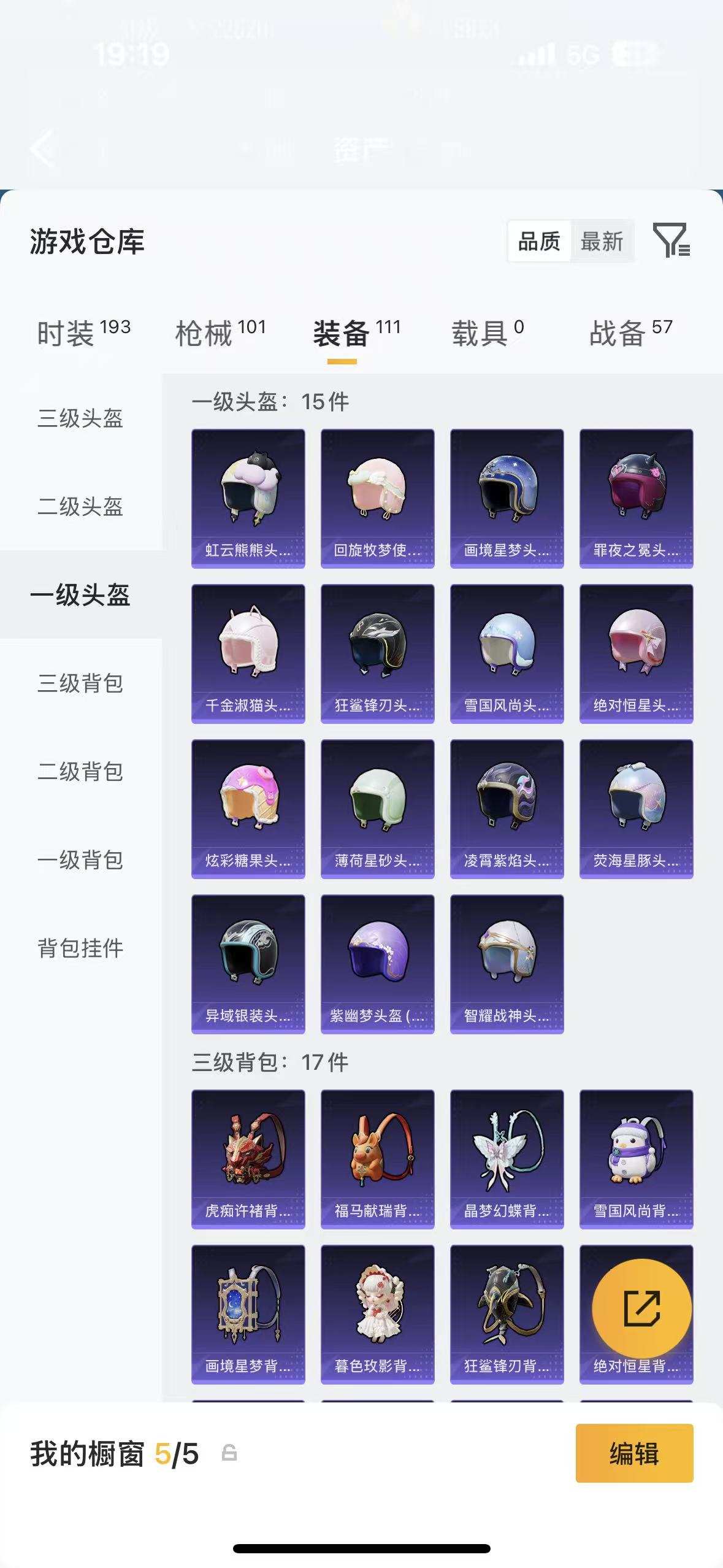Open the 狂鲨锋刃头盔 item
This screenshot has height=1568, width=723.
(377, 653)
